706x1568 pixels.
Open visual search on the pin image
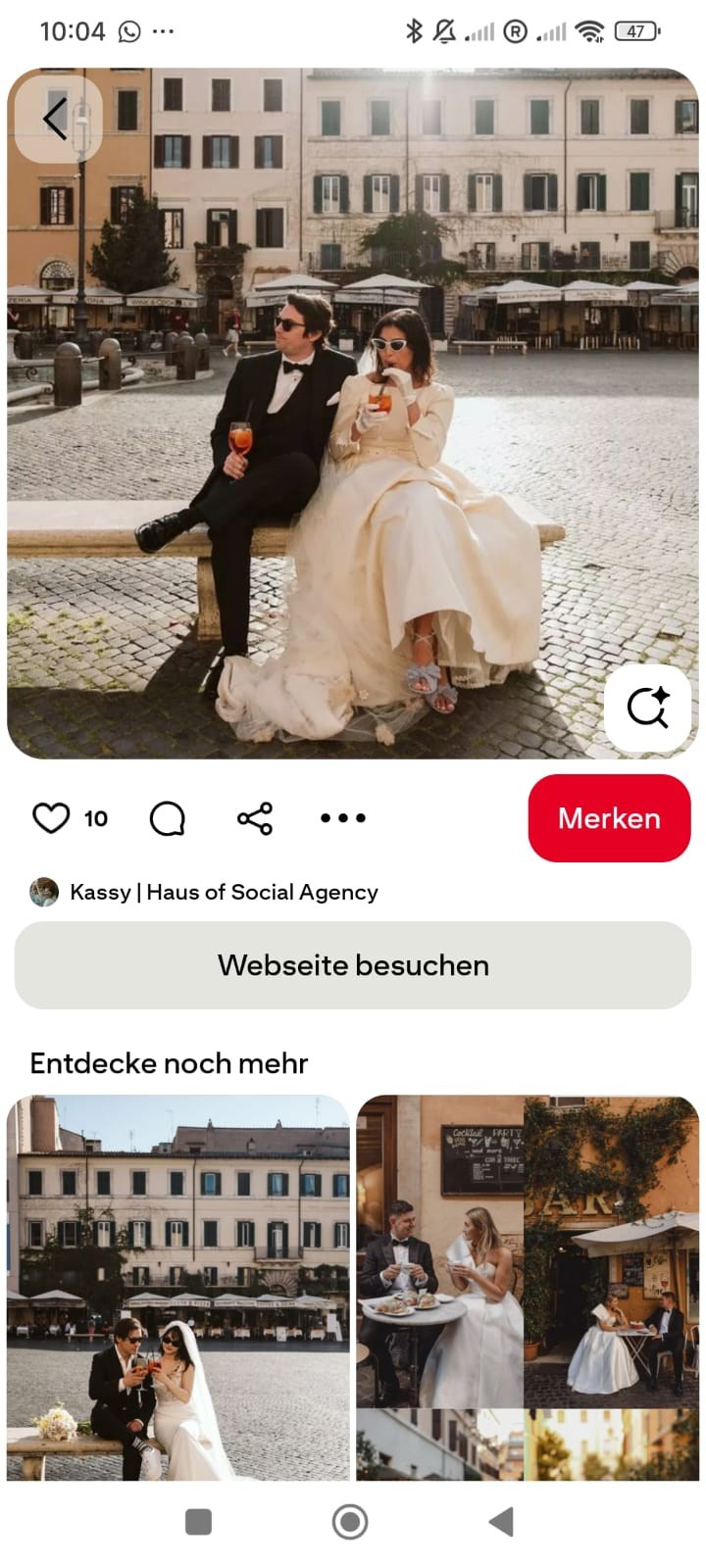(x=647, y=708)
